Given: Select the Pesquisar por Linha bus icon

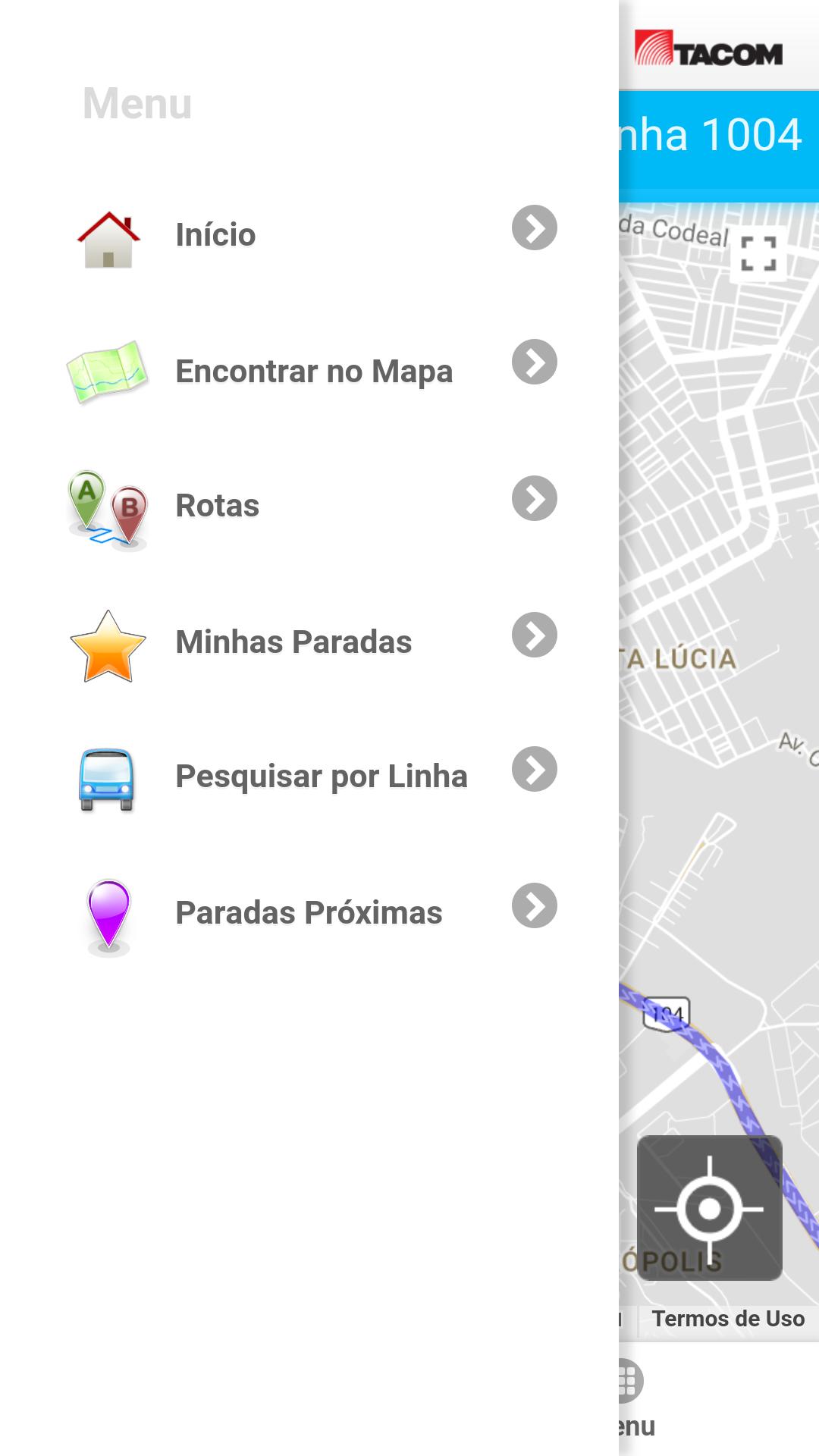Looking at the screenshot, I should pyautogui.click(x=107, y=777).
